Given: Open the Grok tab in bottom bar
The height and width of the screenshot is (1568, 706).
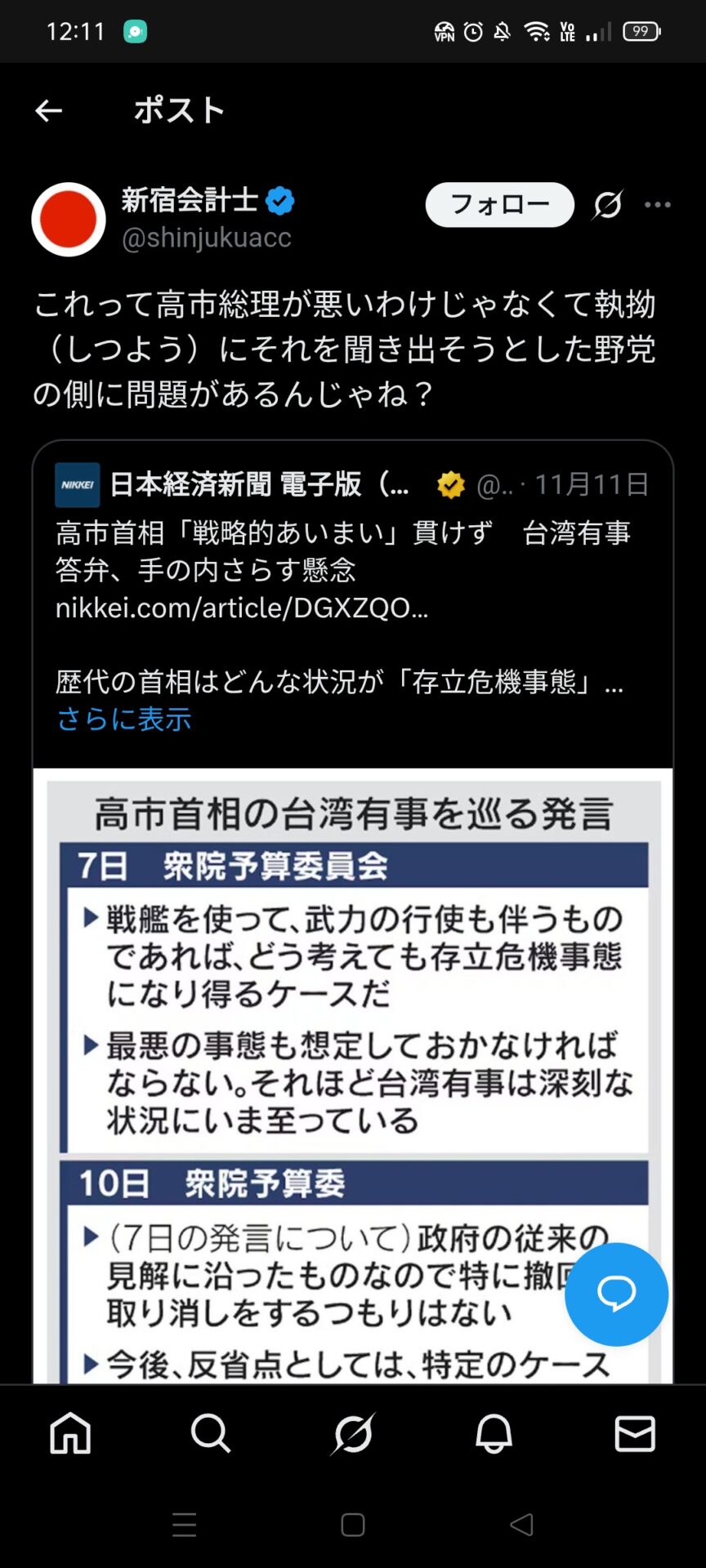Looking at the screenshot, I should (x=353, y=1433).
